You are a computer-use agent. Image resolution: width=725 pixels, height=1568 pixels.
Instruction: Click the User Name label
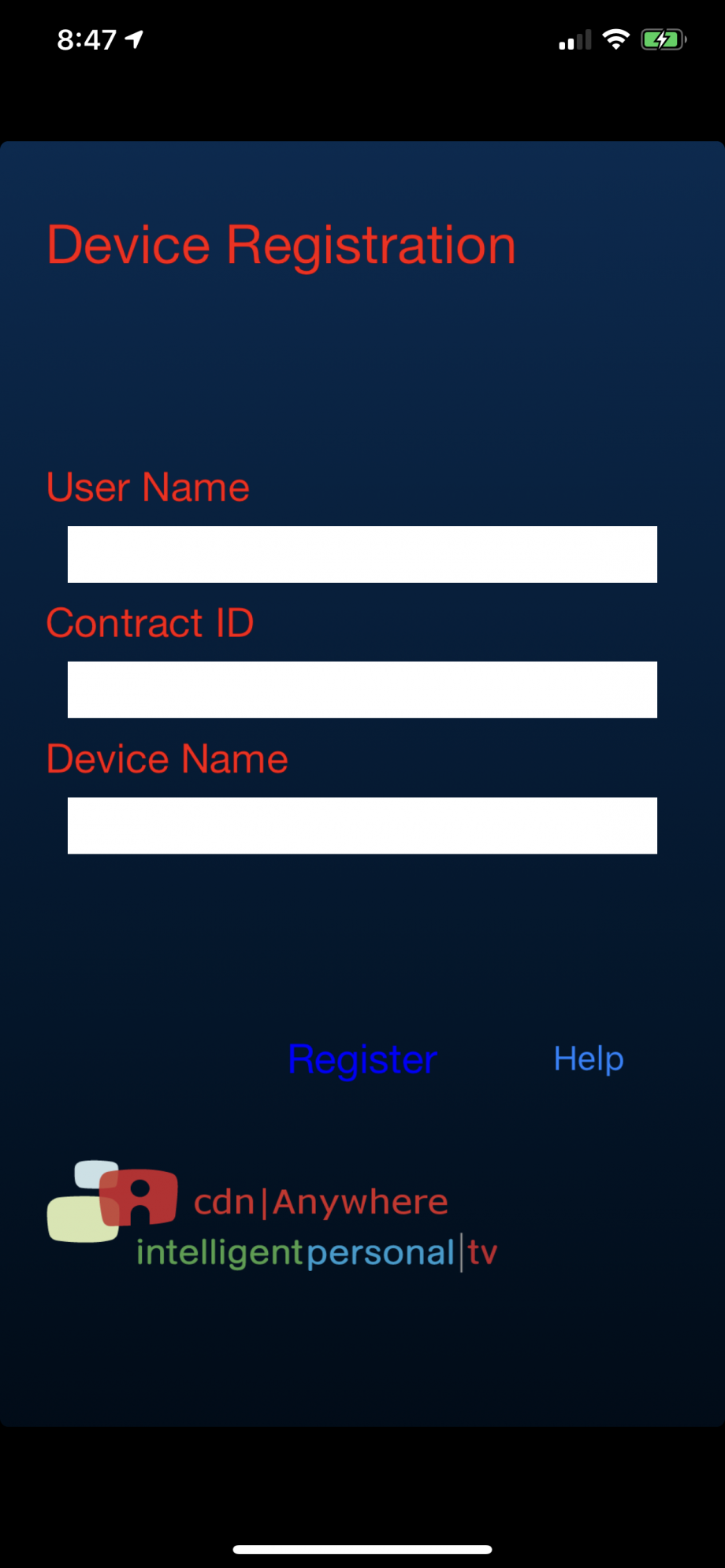pyautogui.click(x=147, y=487)
